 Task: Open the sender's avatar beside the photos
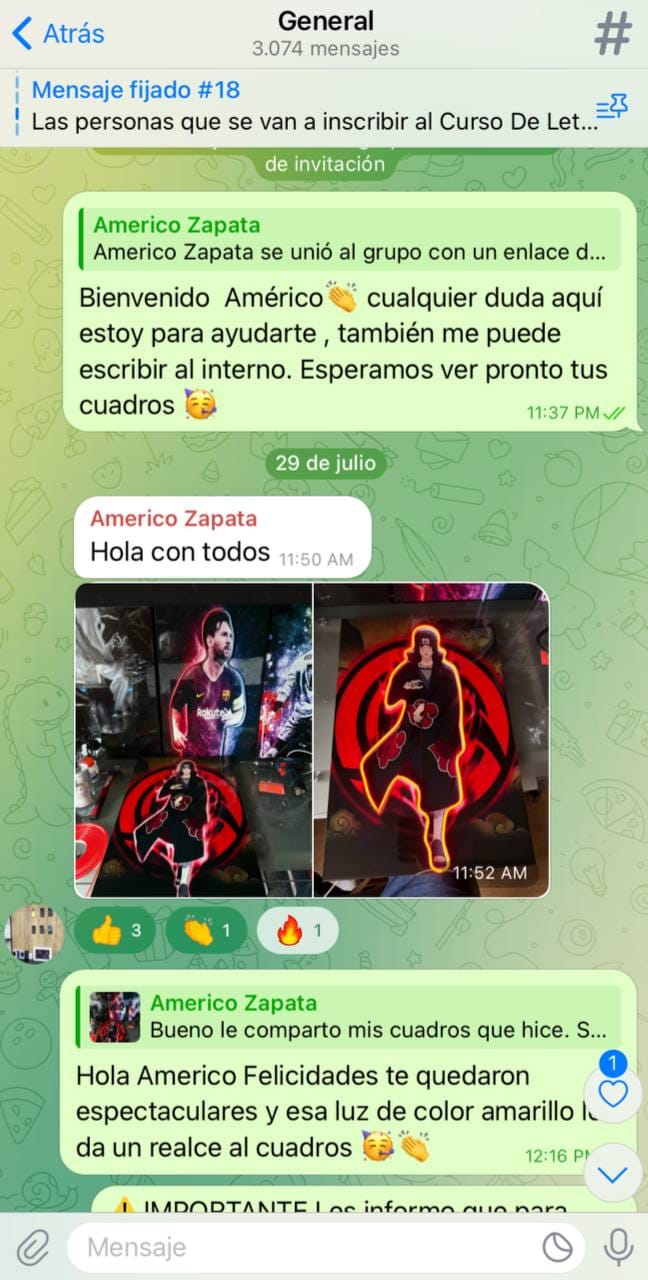(35, 933)
